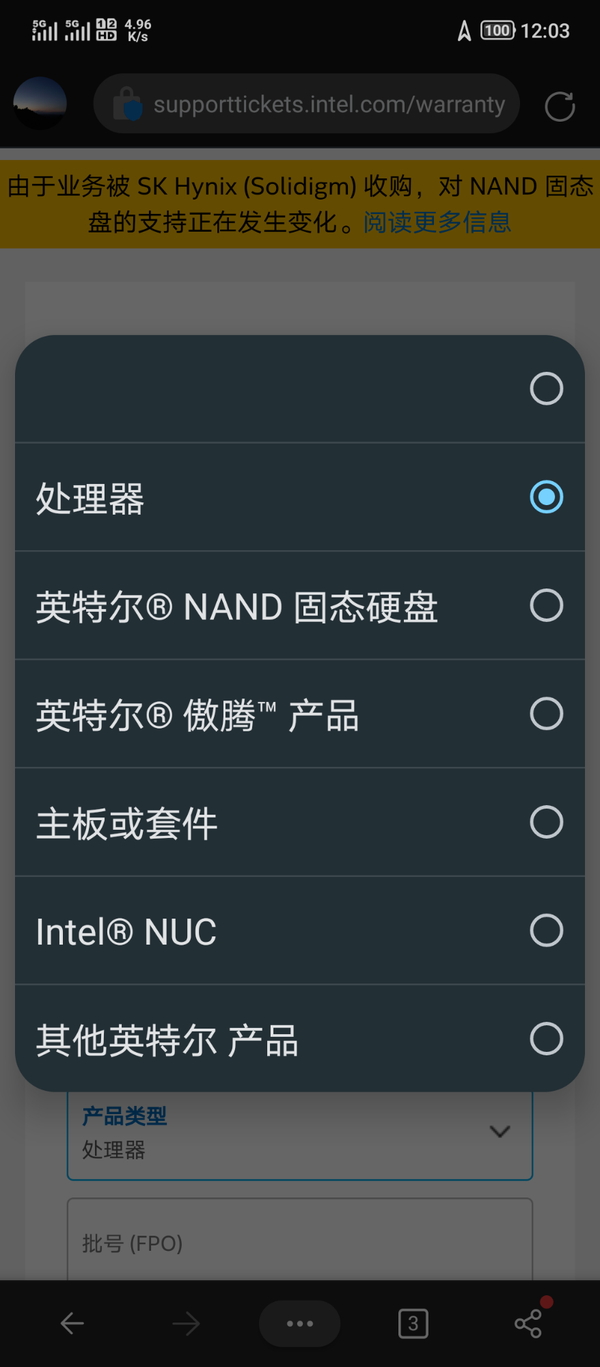Screen dimensions: 600x1367
Task: Select the 处理器 option
Action: [300, 497]
